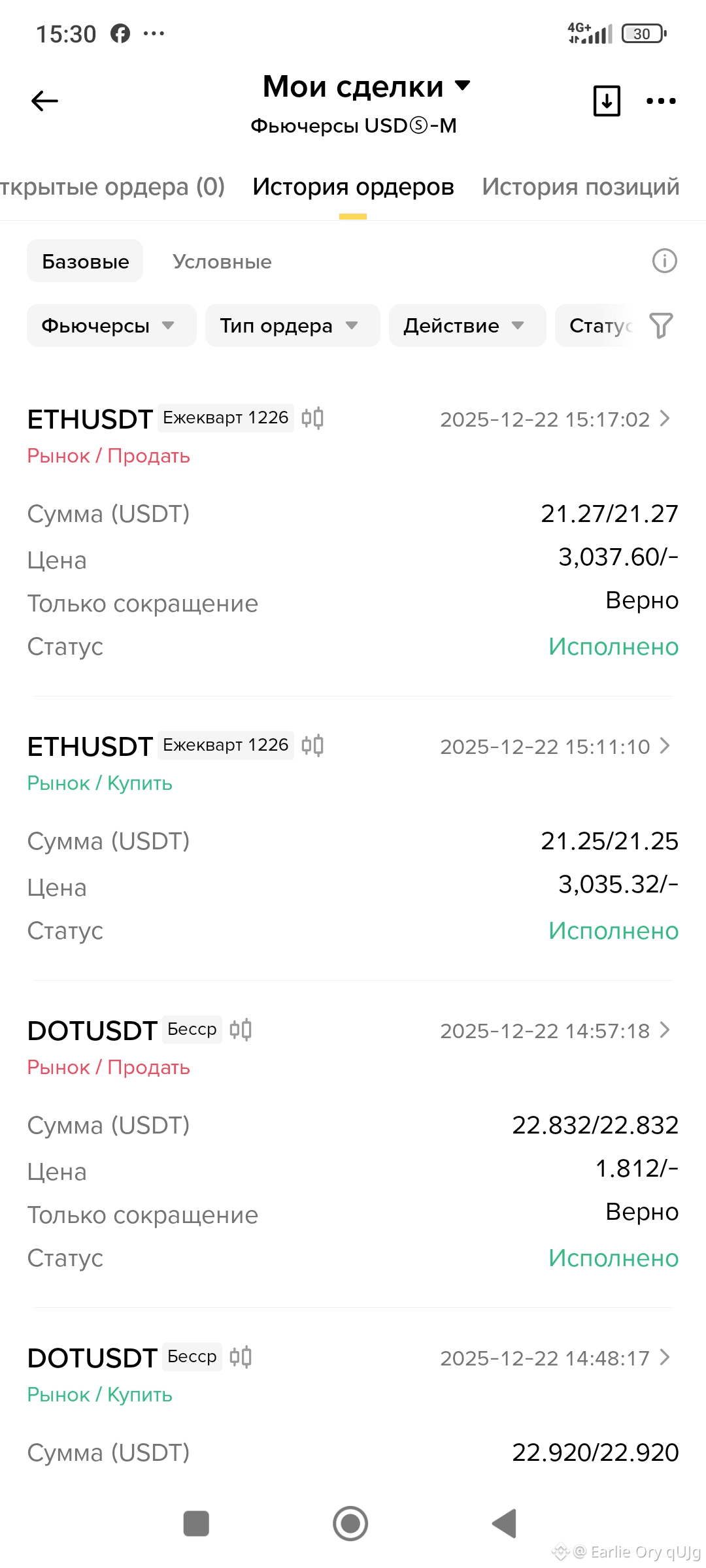The image size is (706, 1568).
Task: Tap the system home button
Action: pyautogui.click(x=350, y=1524)
